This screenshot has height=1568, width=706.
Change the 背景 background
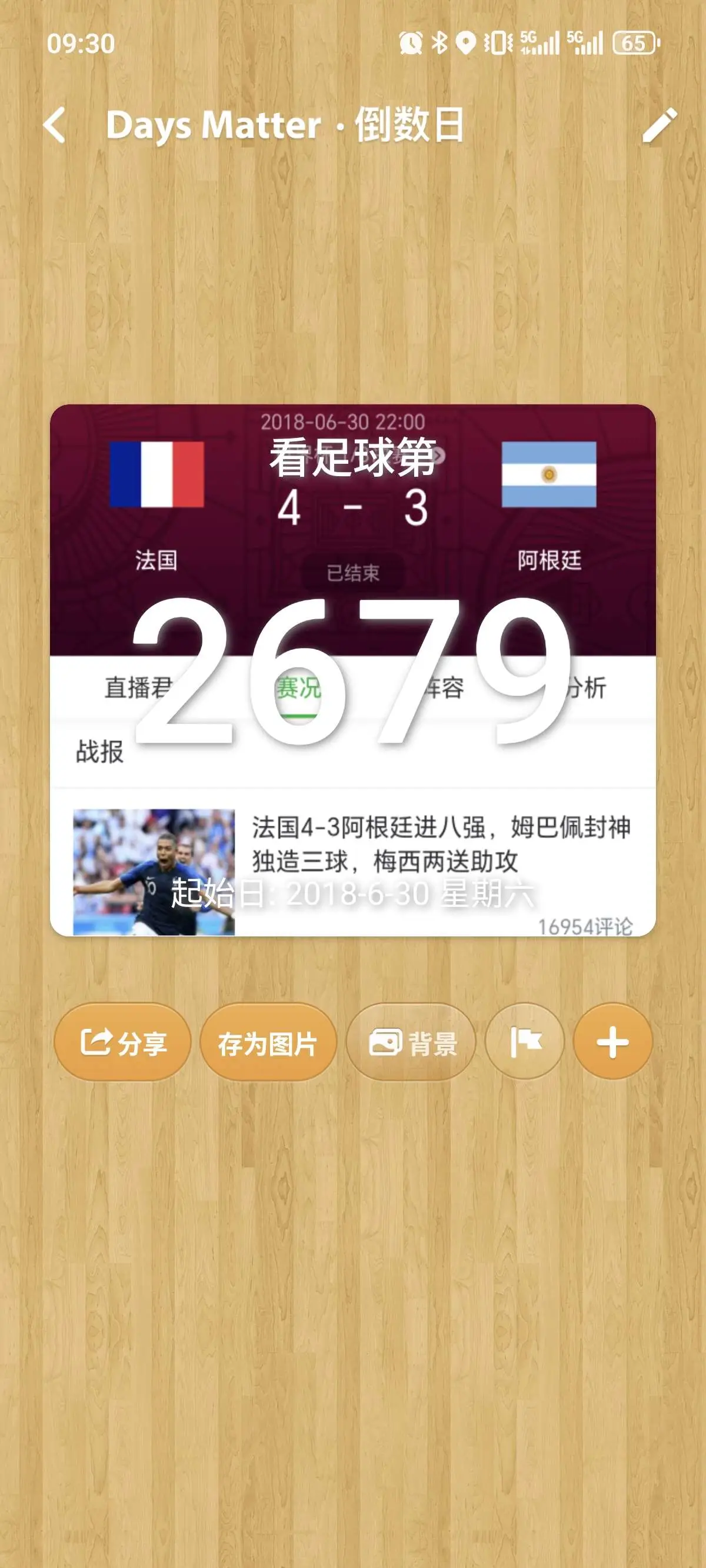pos(411,1042)
